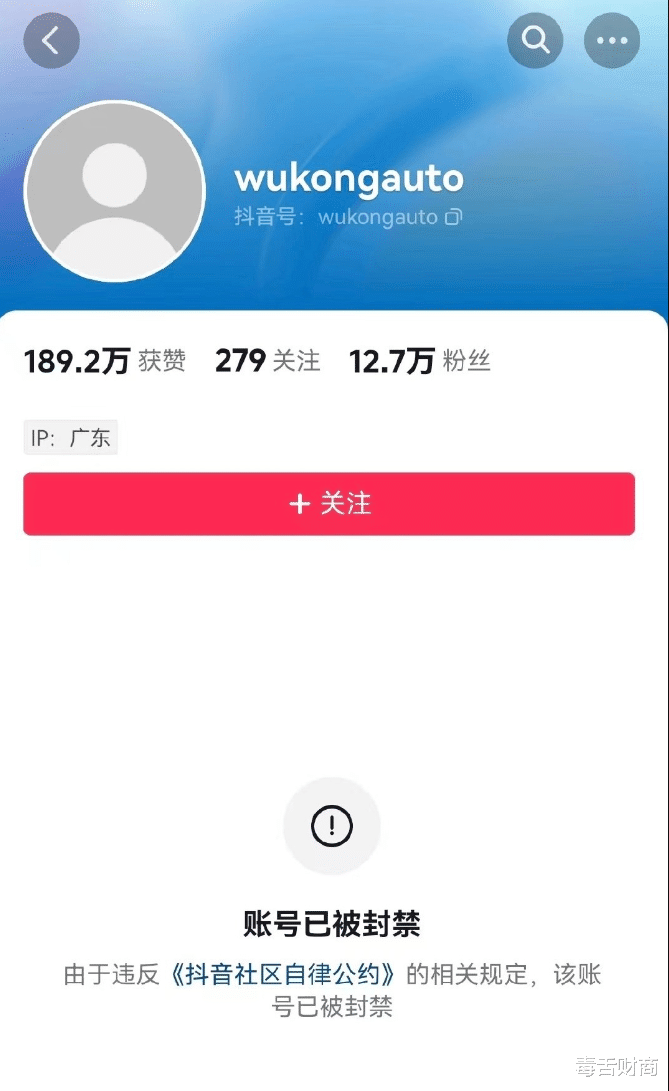Open the three-dot overflow menu

click(x=611, y=41)
